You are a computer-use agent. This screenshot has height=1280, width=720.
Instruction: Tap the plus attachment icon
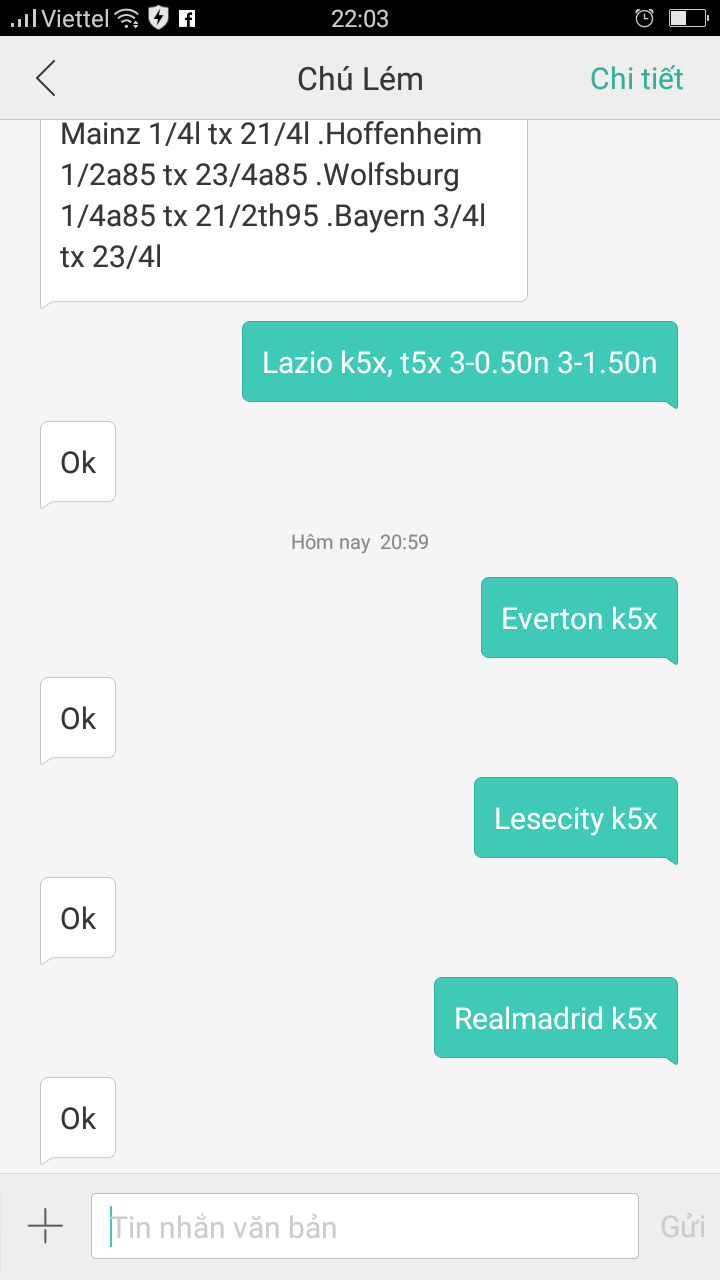click(x=45, y=1226)
